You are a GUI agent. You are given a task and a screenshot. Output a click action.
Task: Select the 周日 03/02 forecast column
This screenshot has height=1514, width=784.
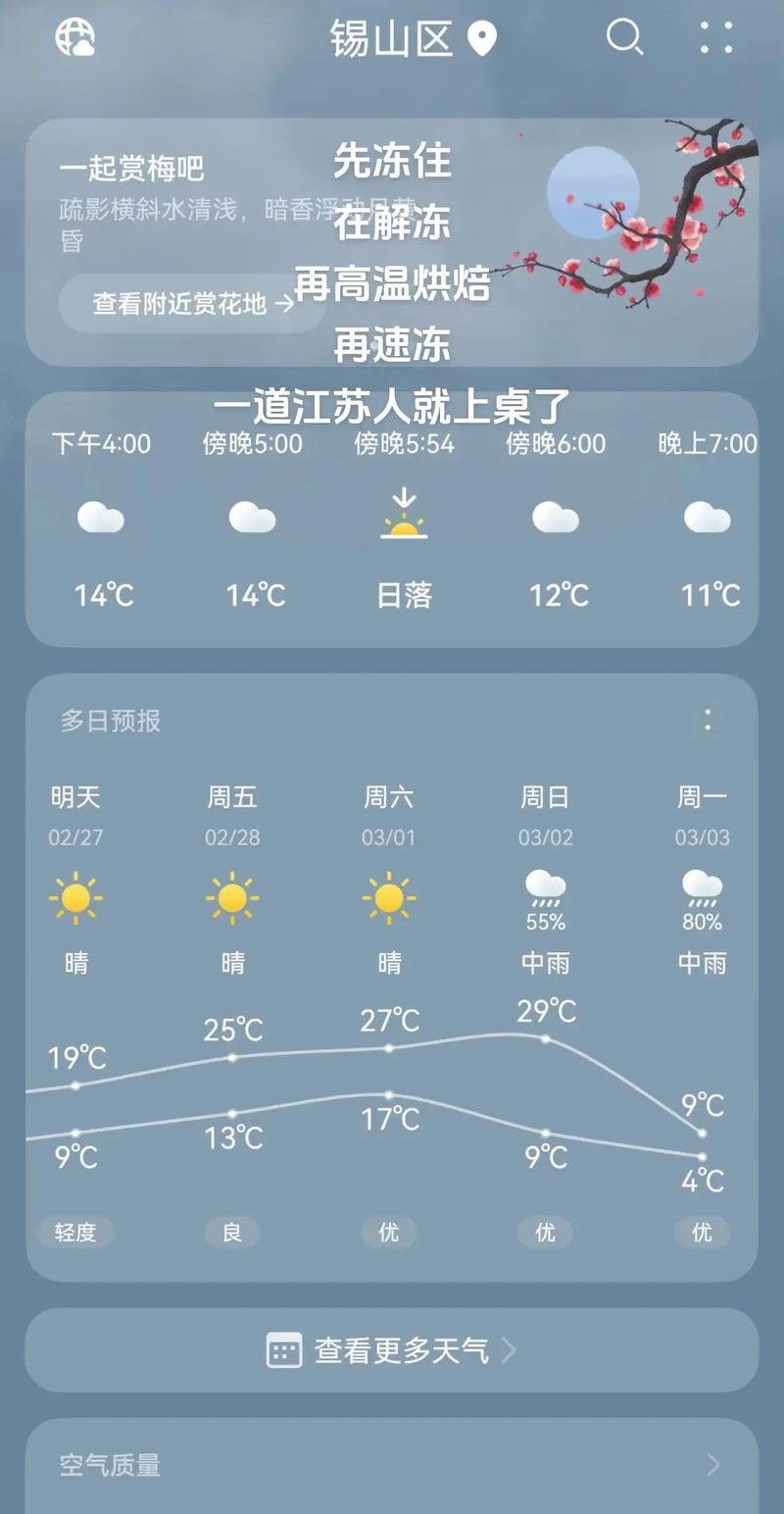[545, 814]
